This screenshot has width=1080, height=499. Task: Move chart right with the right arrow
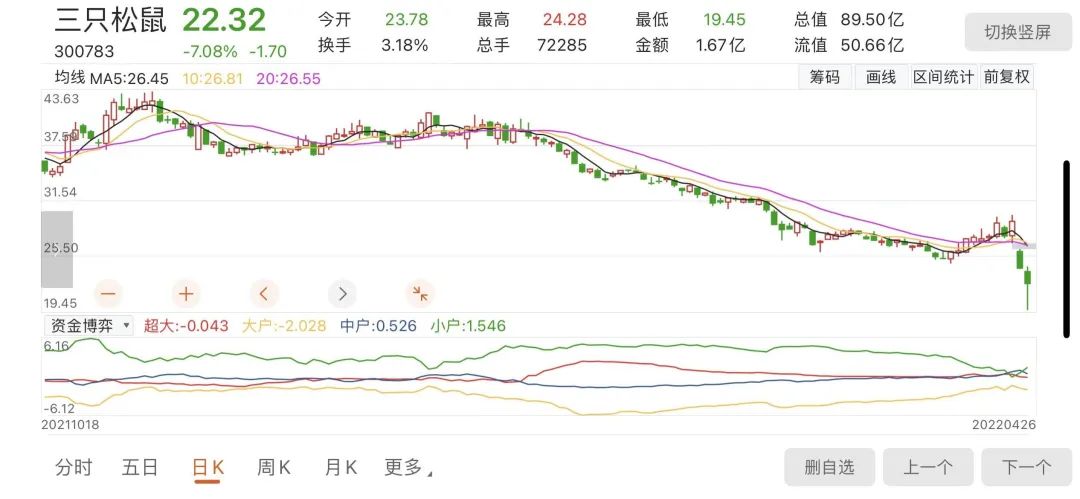pyautogui.click(x=342, y=293)
